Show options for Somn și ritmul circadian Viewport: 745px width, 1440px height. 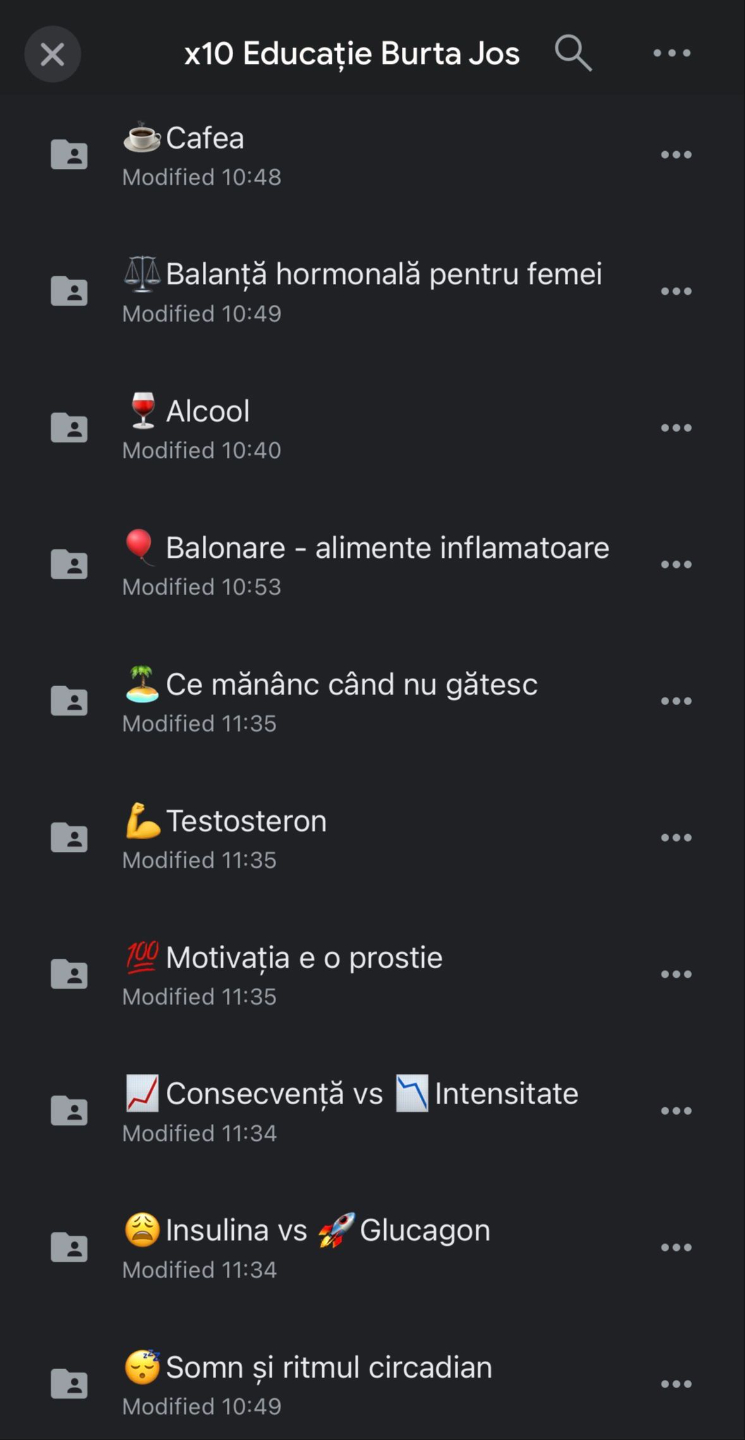tap(676, 1385)
